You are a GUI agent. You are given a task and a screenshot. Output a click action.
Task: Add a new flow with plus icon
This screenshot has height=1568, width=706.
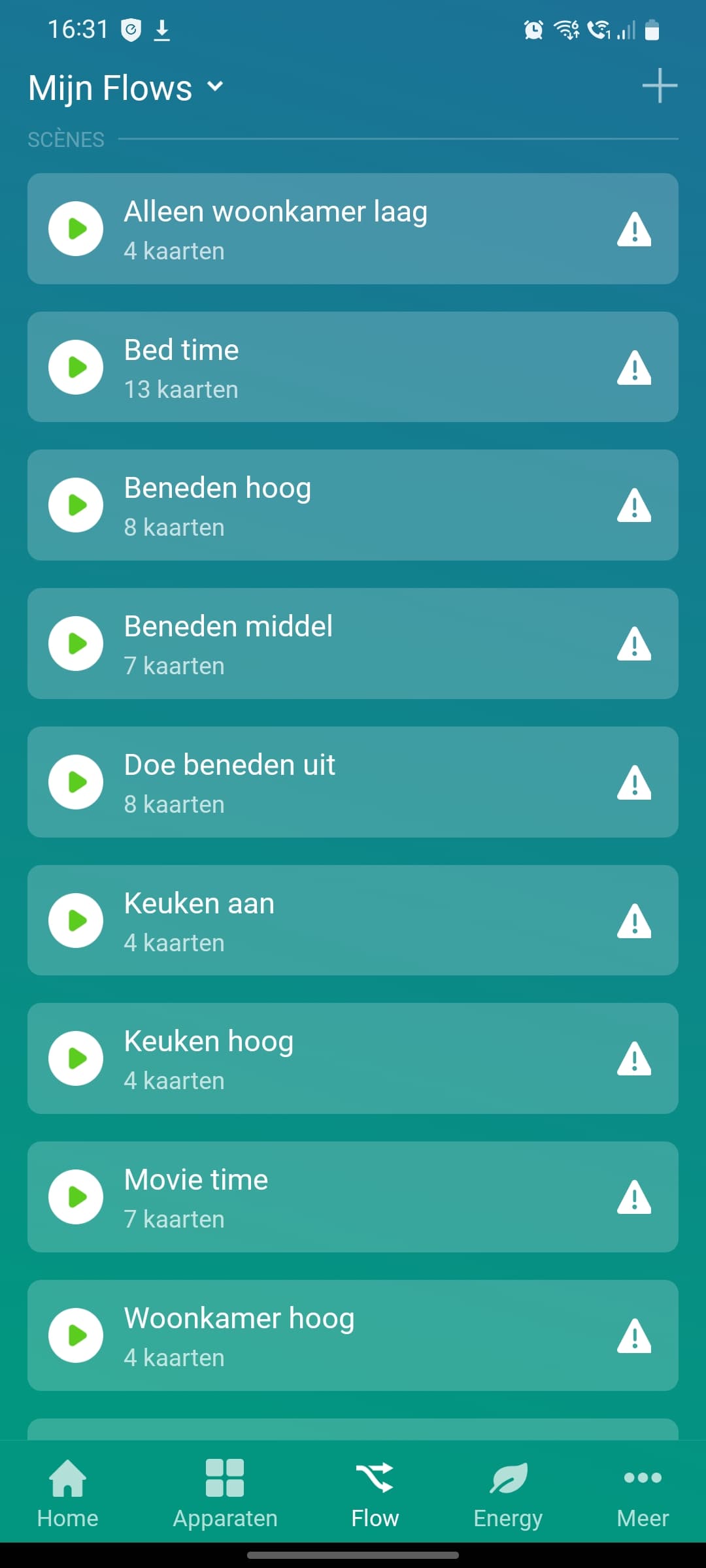point(659,86)
